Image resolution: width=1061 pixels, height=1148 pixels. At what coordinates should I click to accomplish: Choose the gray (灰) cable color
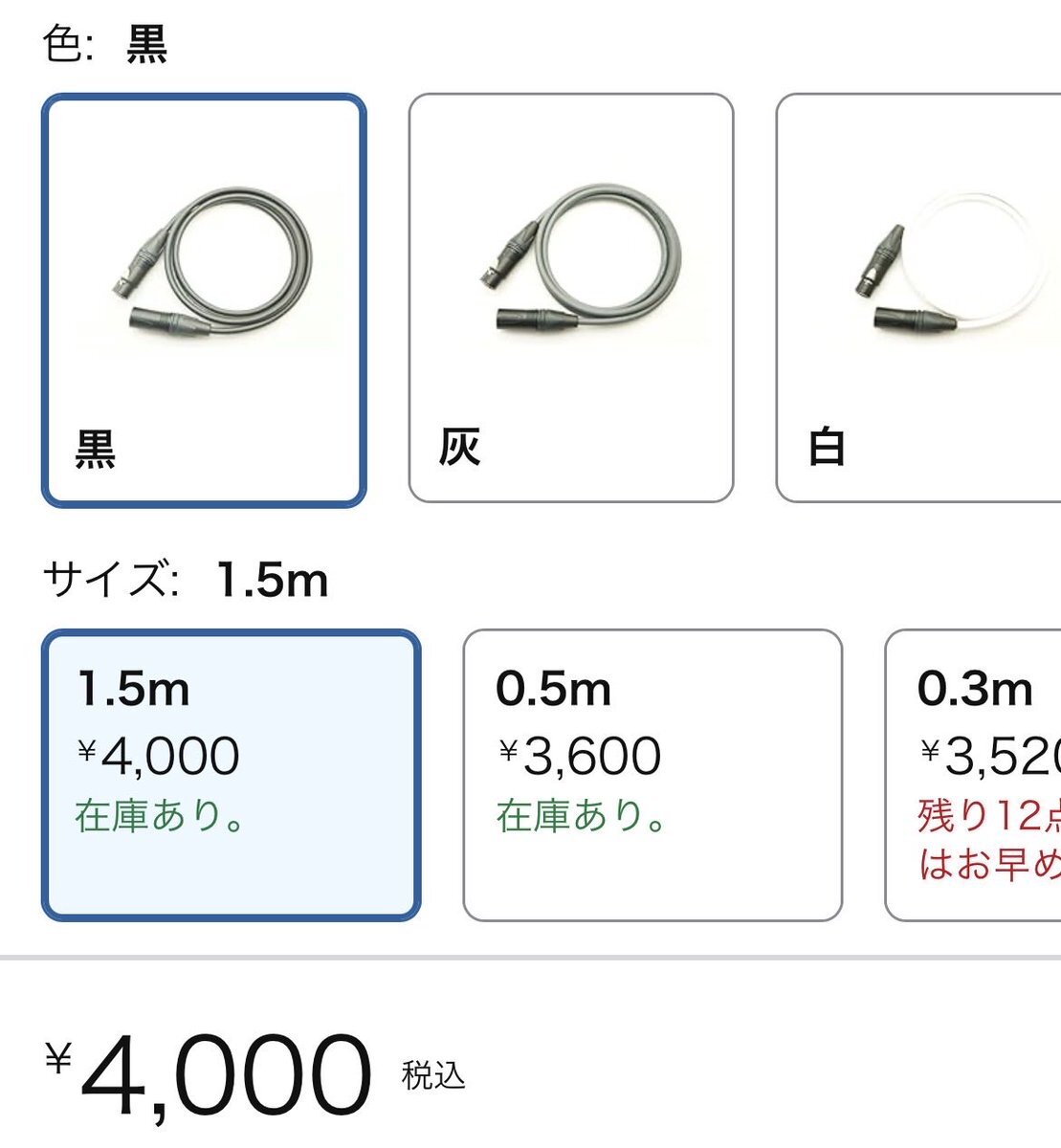(571, 298)
